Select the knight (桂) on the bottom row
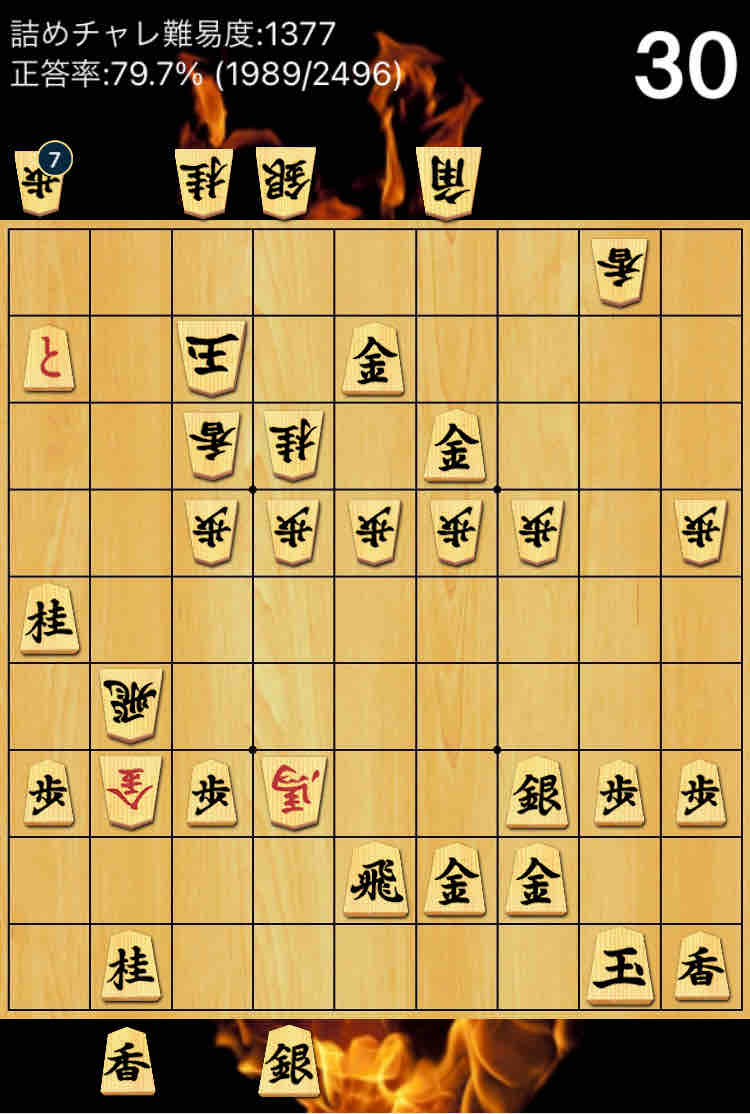The image size is (750, 1114). point(131,968)
